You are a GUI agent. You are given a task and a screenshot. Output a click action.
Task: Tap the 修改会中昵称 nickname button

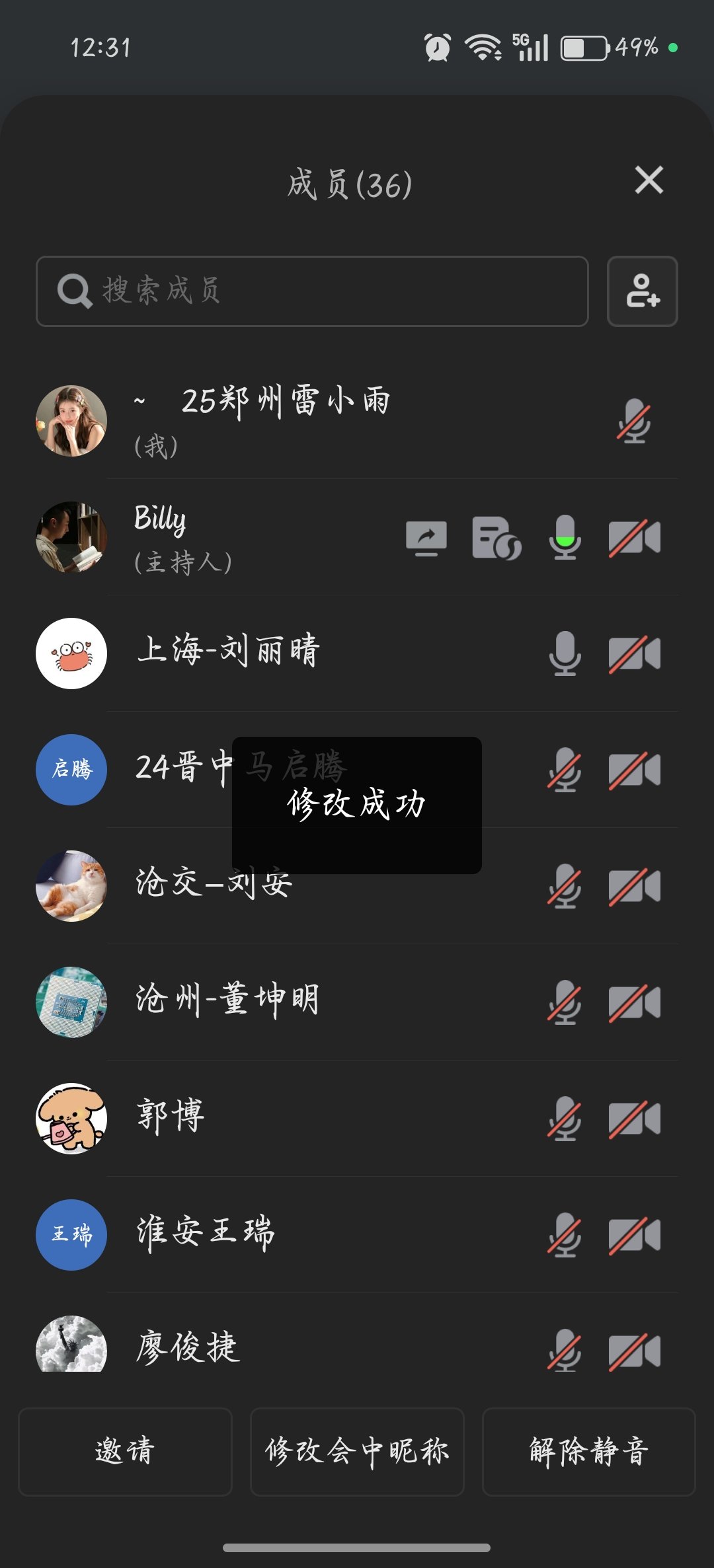[357, 1453]
